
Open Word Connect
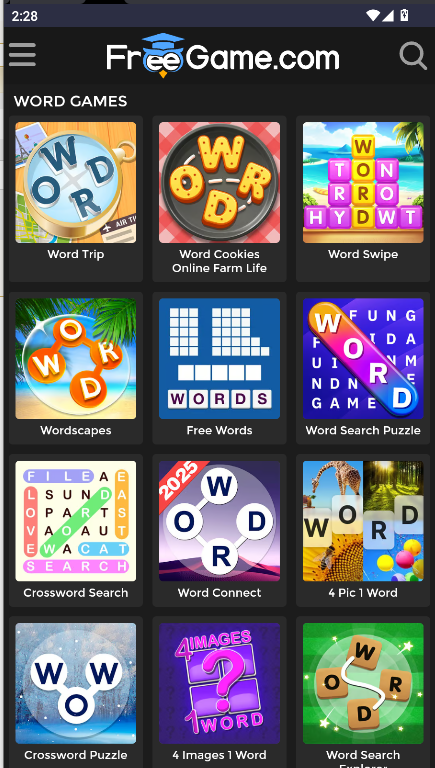(219, 530)
